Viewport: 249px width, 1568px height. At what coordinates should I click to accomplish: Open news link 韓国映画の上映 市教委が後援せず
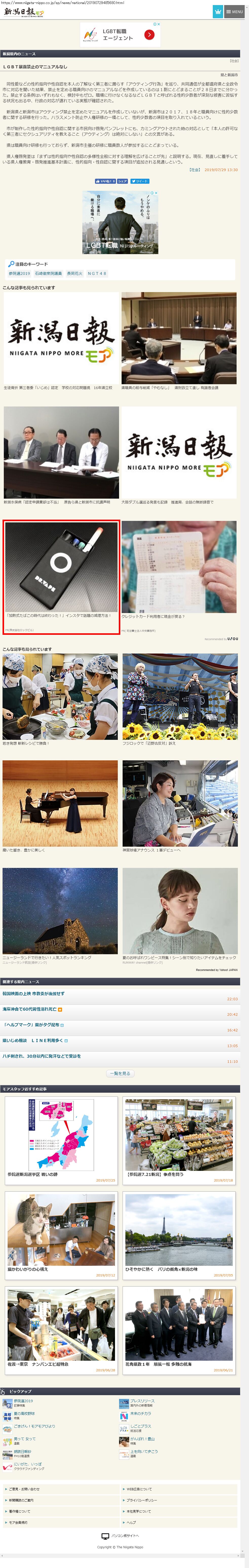33,993
